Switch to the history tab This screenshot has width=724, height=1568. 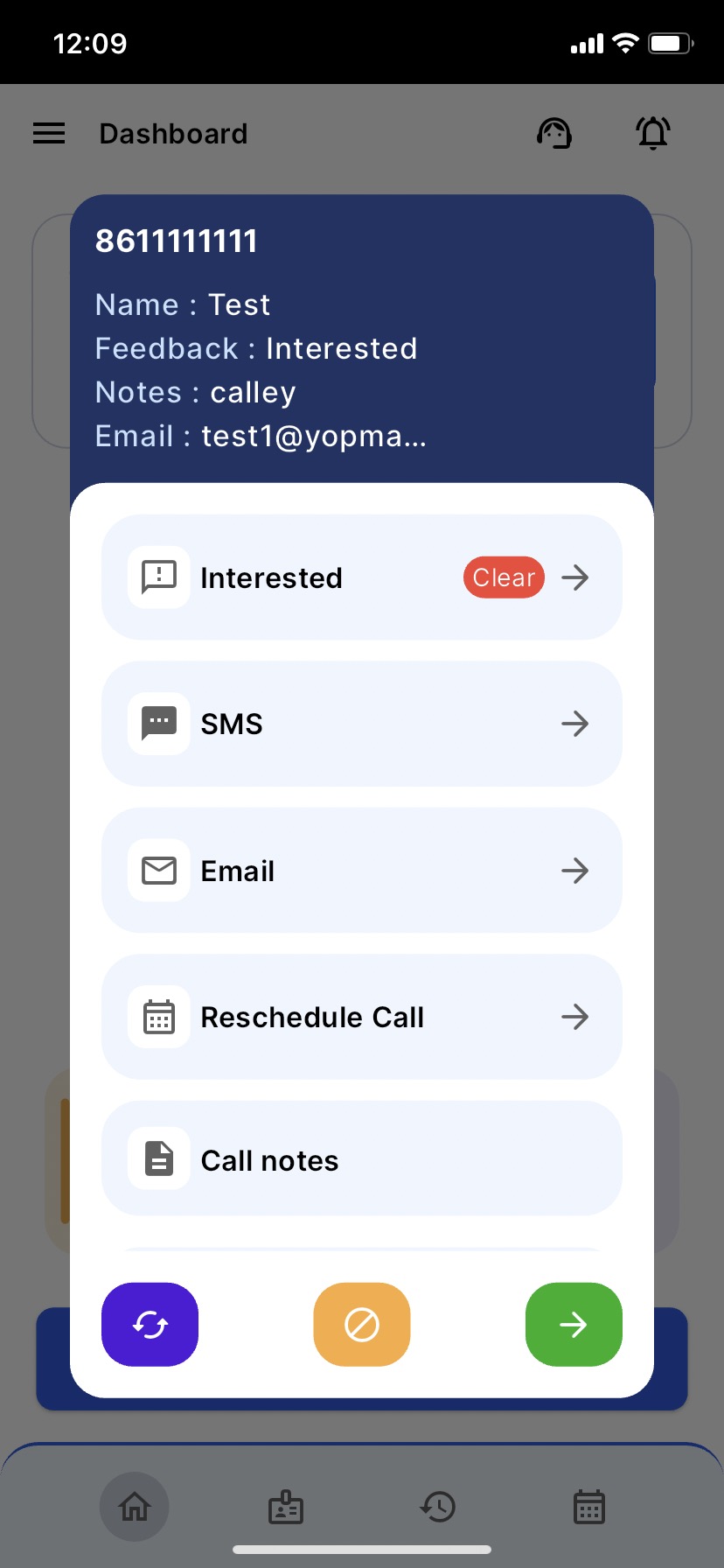438,1507
